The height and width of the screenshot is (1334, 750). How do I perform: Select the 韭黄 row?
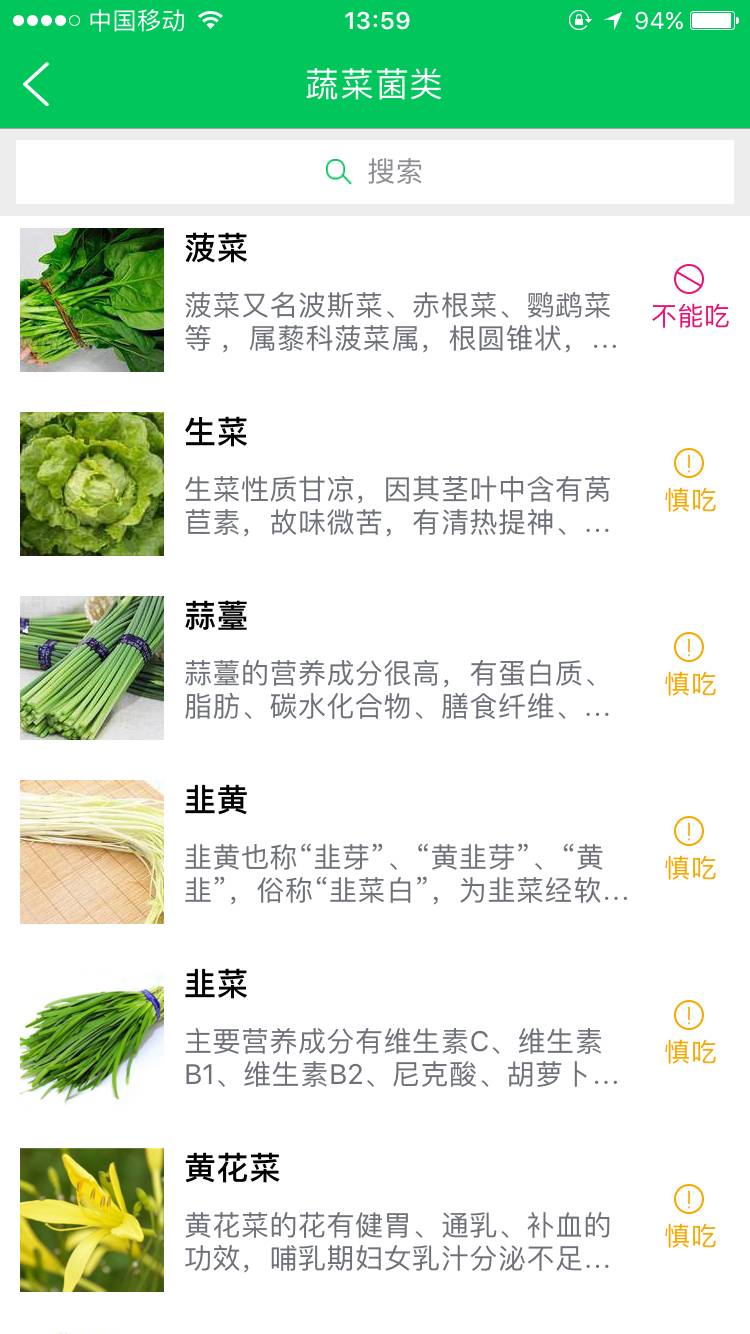[375, 852]
